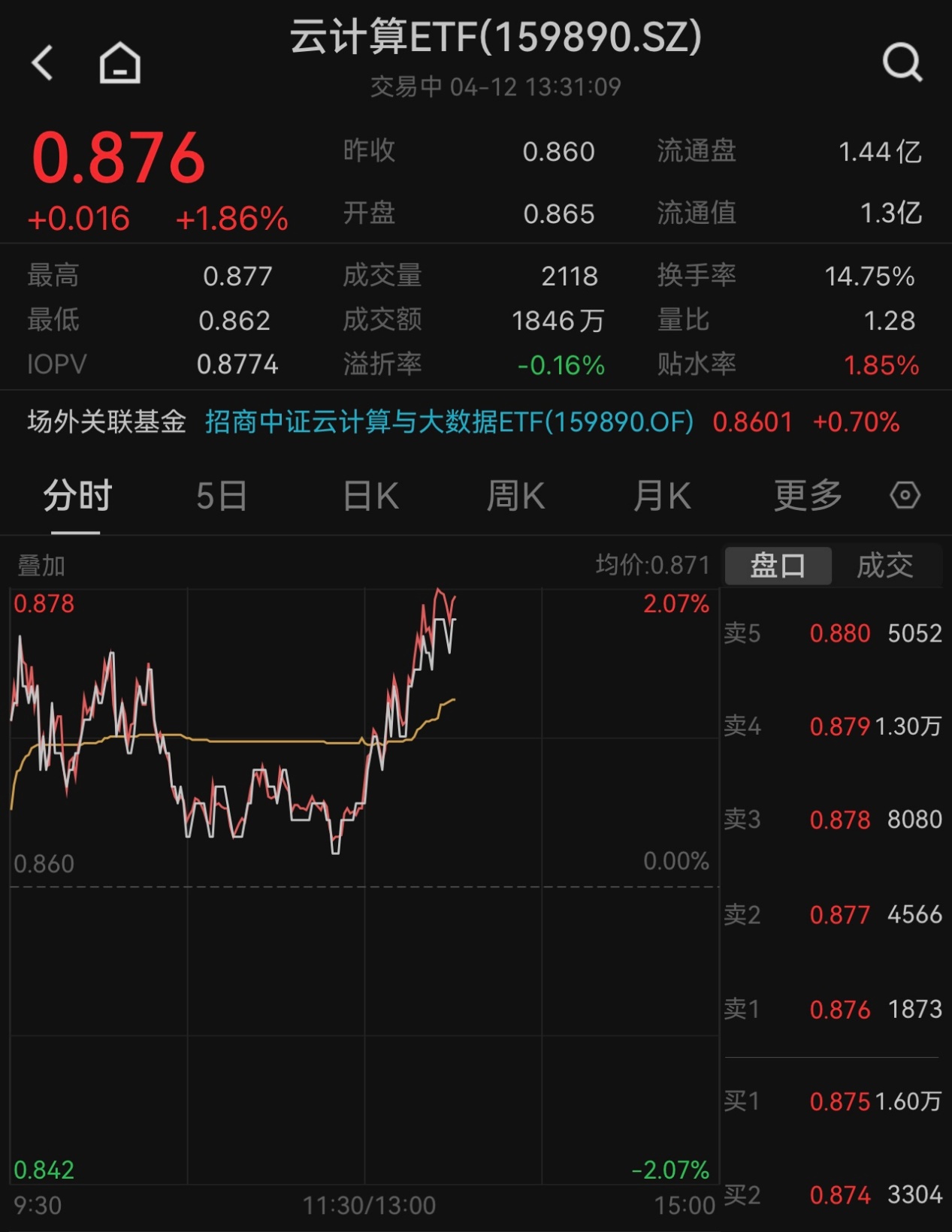Select the 盘口 order book tab
This screenshot has height=1232, width=952.
coord(778,566)
